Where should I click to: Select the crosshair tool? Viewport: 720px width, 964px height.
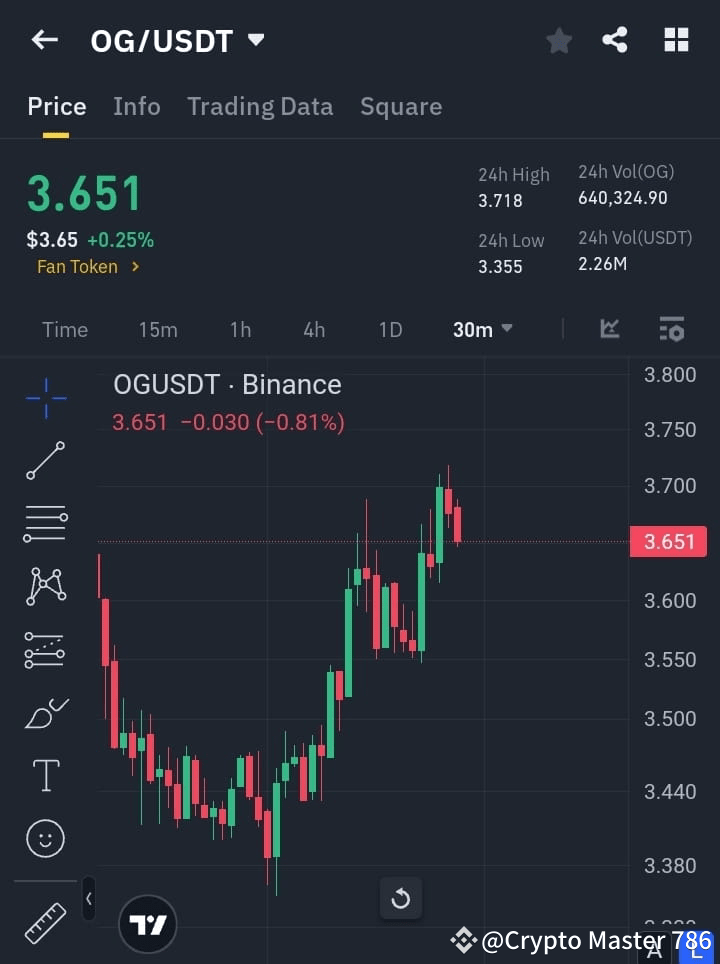coord(45,399)
